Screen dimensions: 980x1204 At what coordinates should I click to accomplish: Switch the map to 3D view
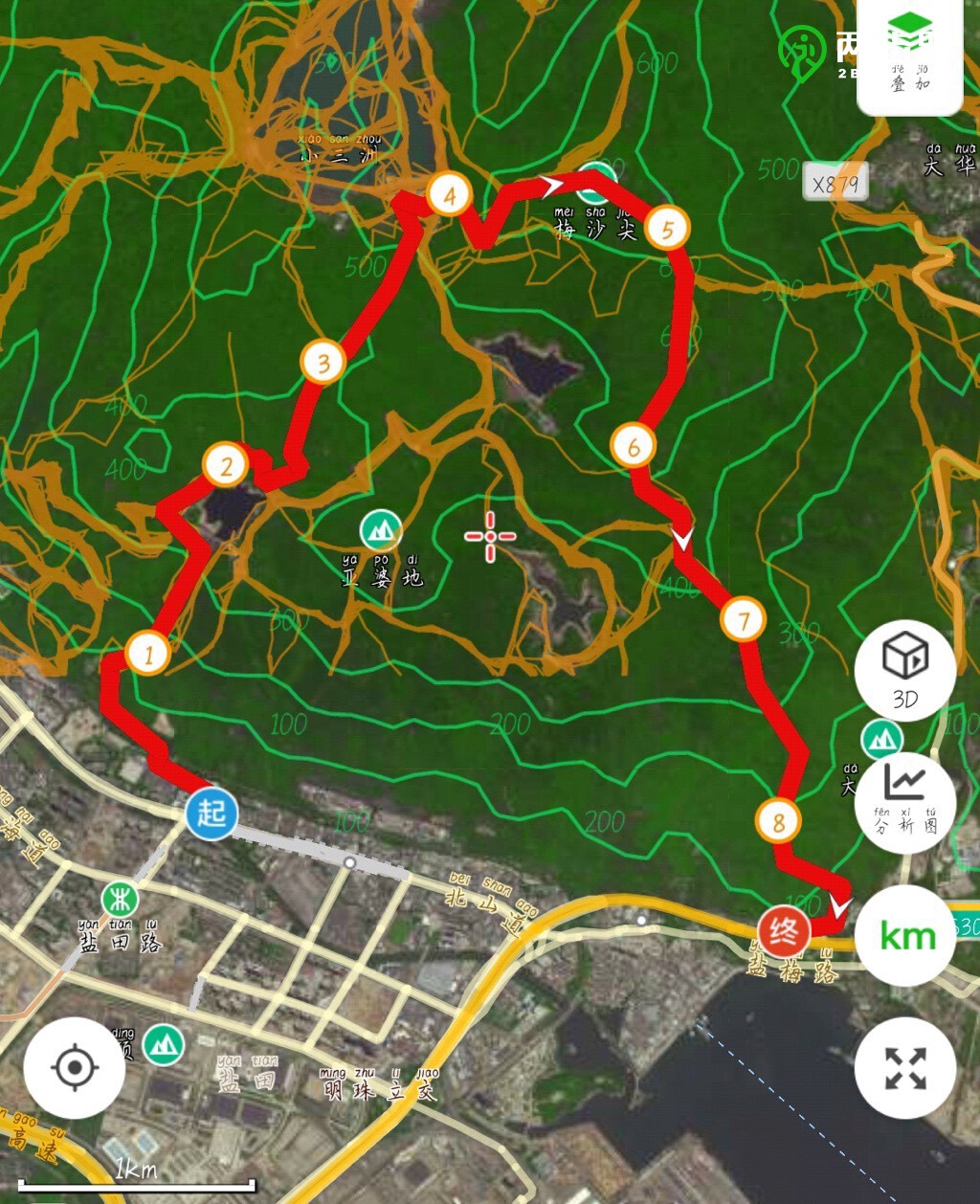point(904,668)
